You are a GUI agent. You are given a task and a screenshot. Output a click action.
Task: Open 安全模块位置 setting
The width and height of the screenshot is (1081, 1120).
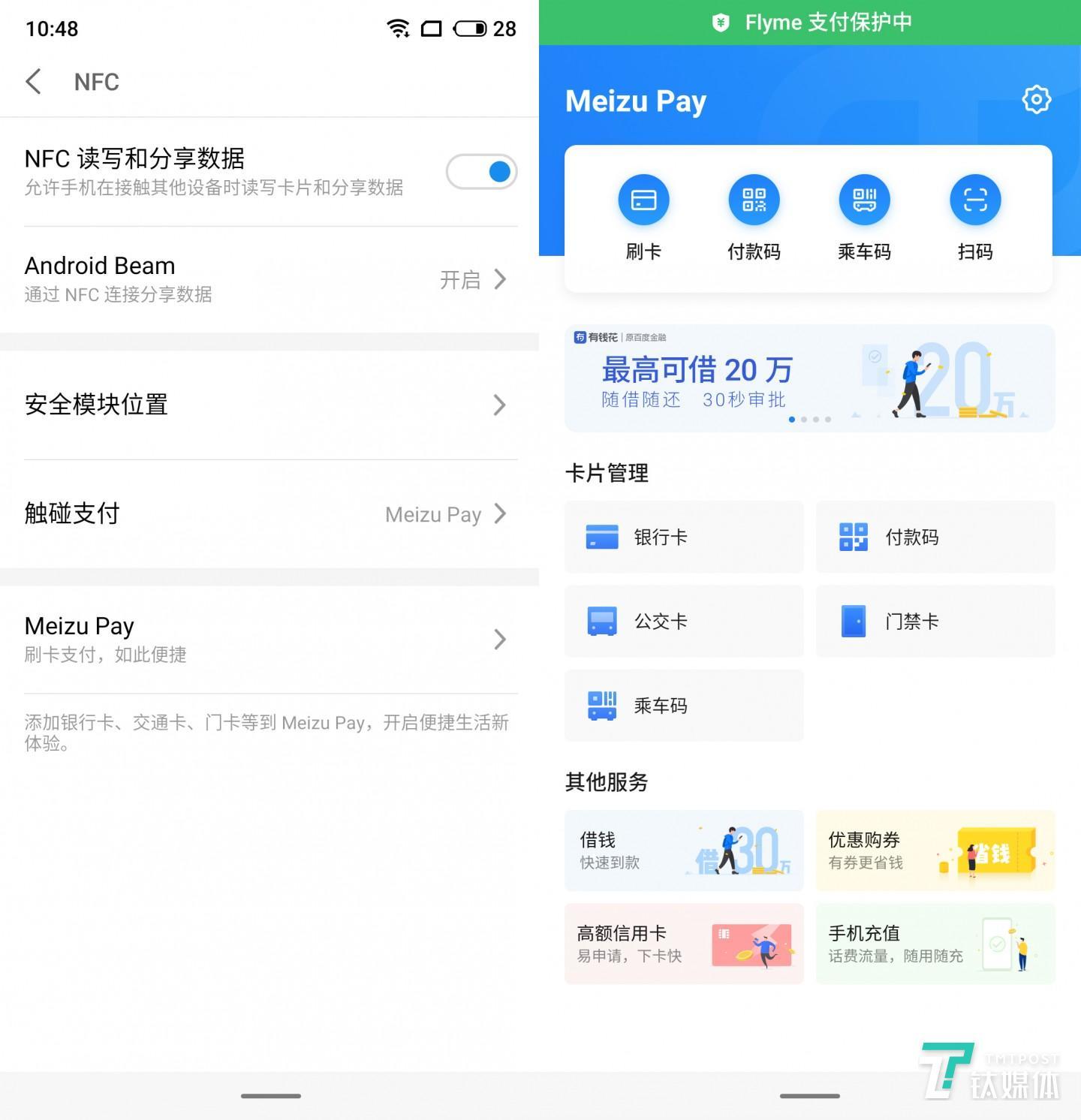(270, 405)
